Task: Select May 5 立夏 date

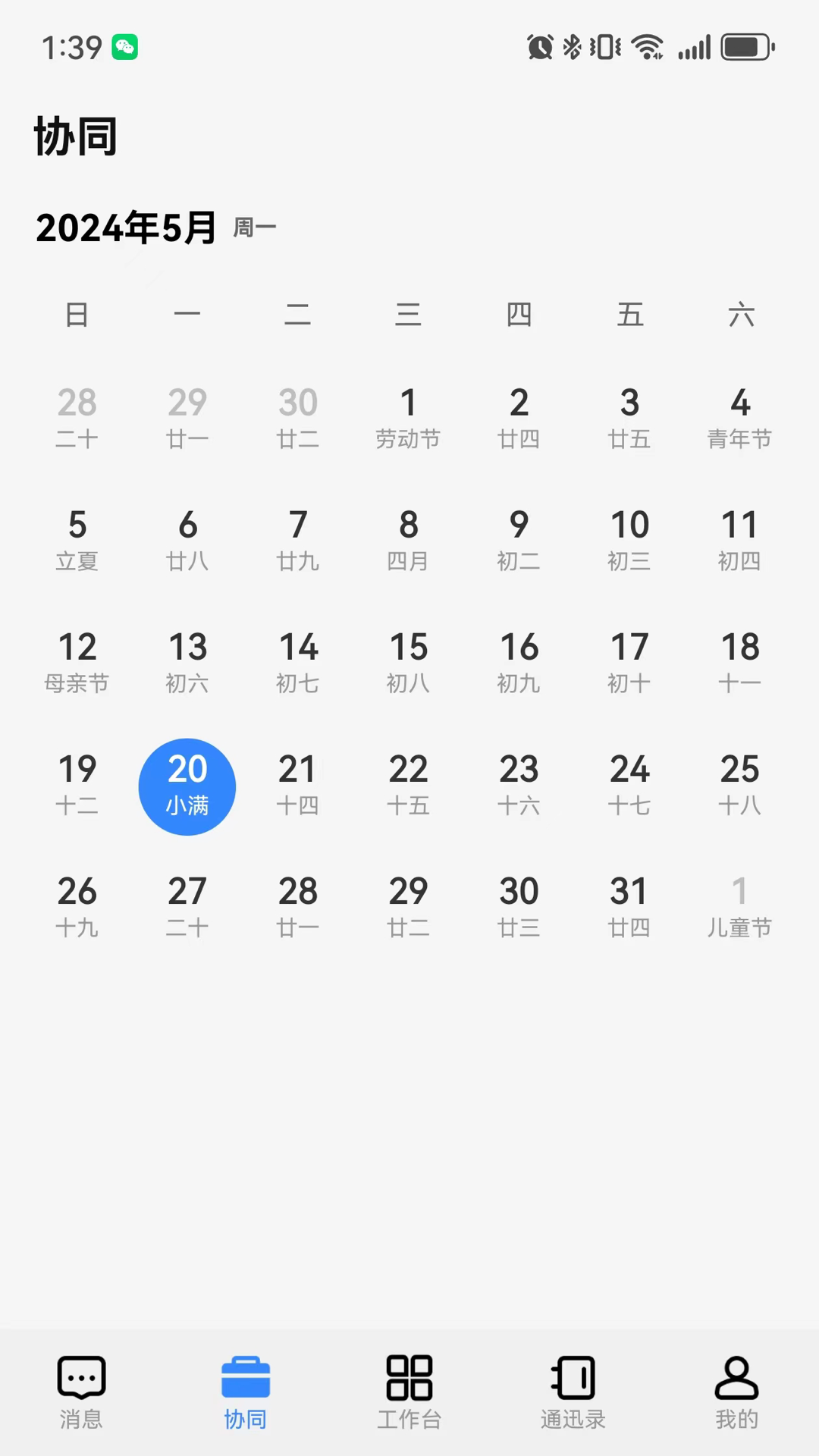Action: (77, 539)
